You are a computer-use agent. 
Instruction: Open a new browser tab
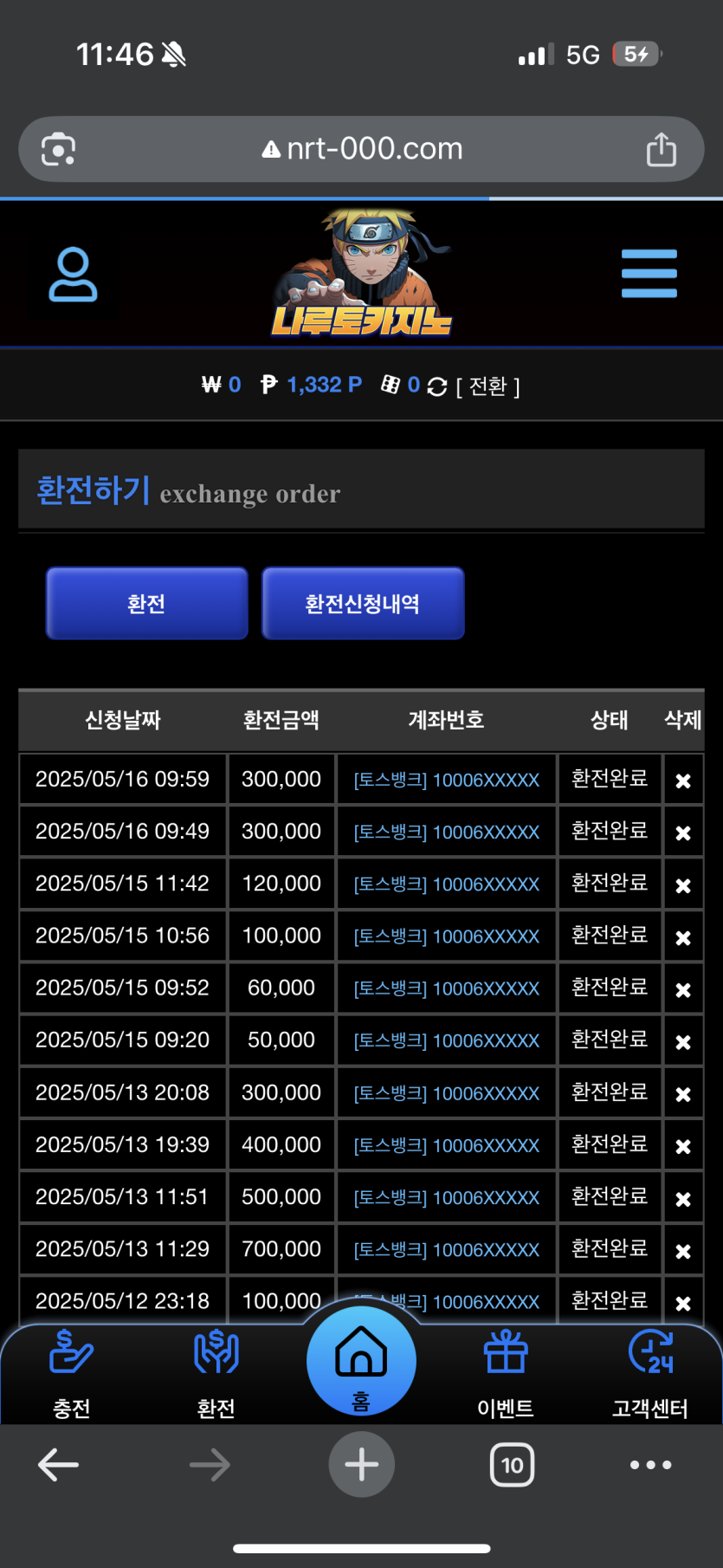[361, 1465]
